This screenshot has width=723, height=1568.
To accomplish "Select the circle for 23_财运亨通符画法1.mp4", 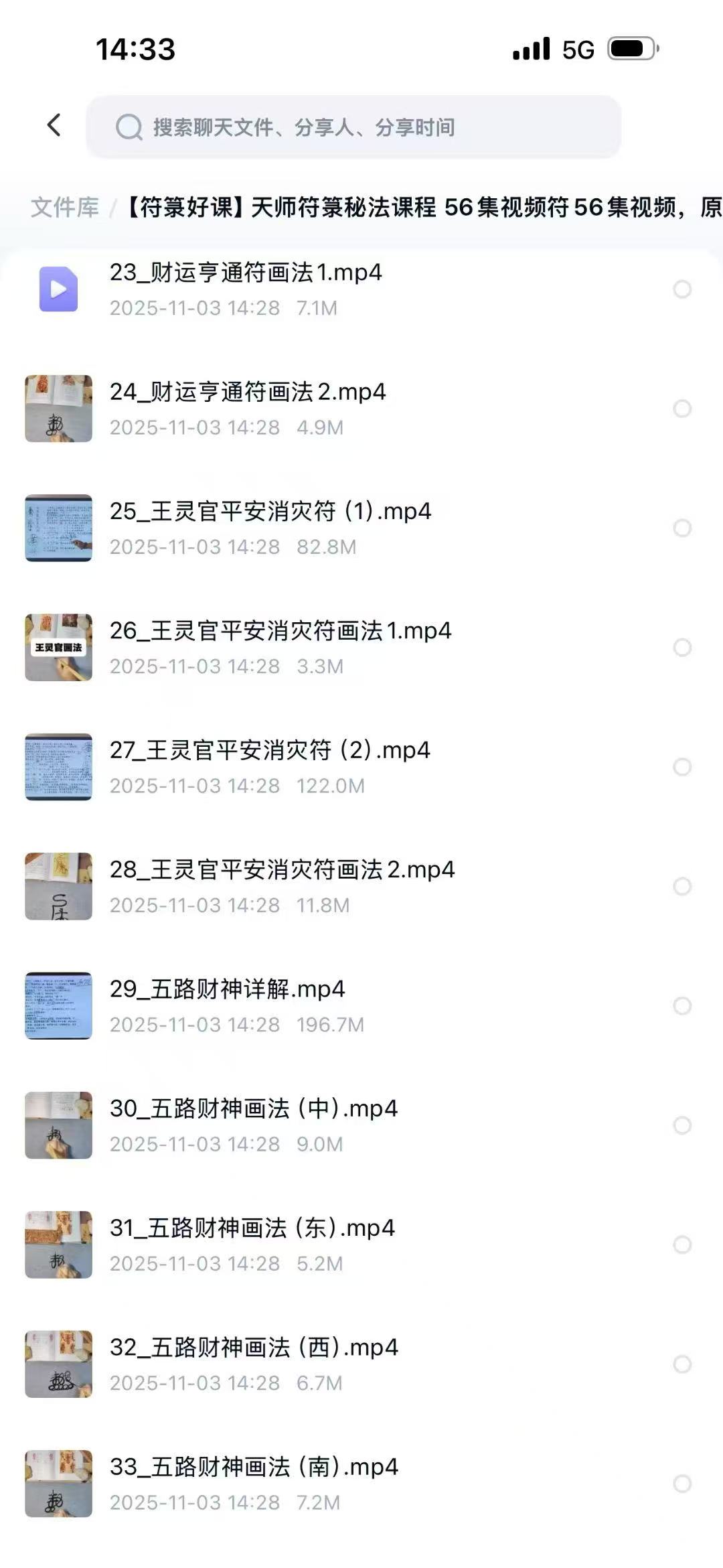I will [682, 289].
